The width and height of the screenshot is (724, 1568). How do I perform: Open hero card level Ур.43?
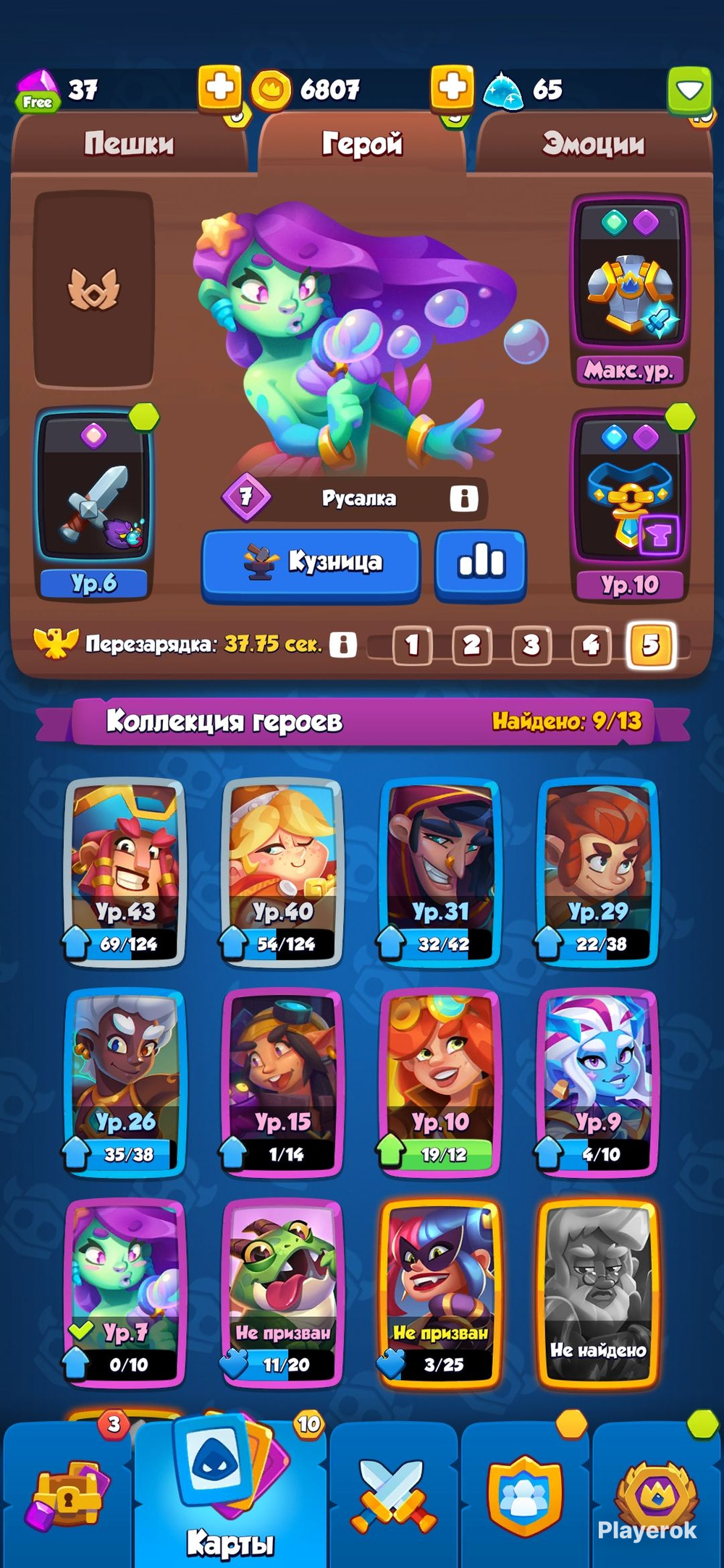pyautogui.click(x=125, y=872)
